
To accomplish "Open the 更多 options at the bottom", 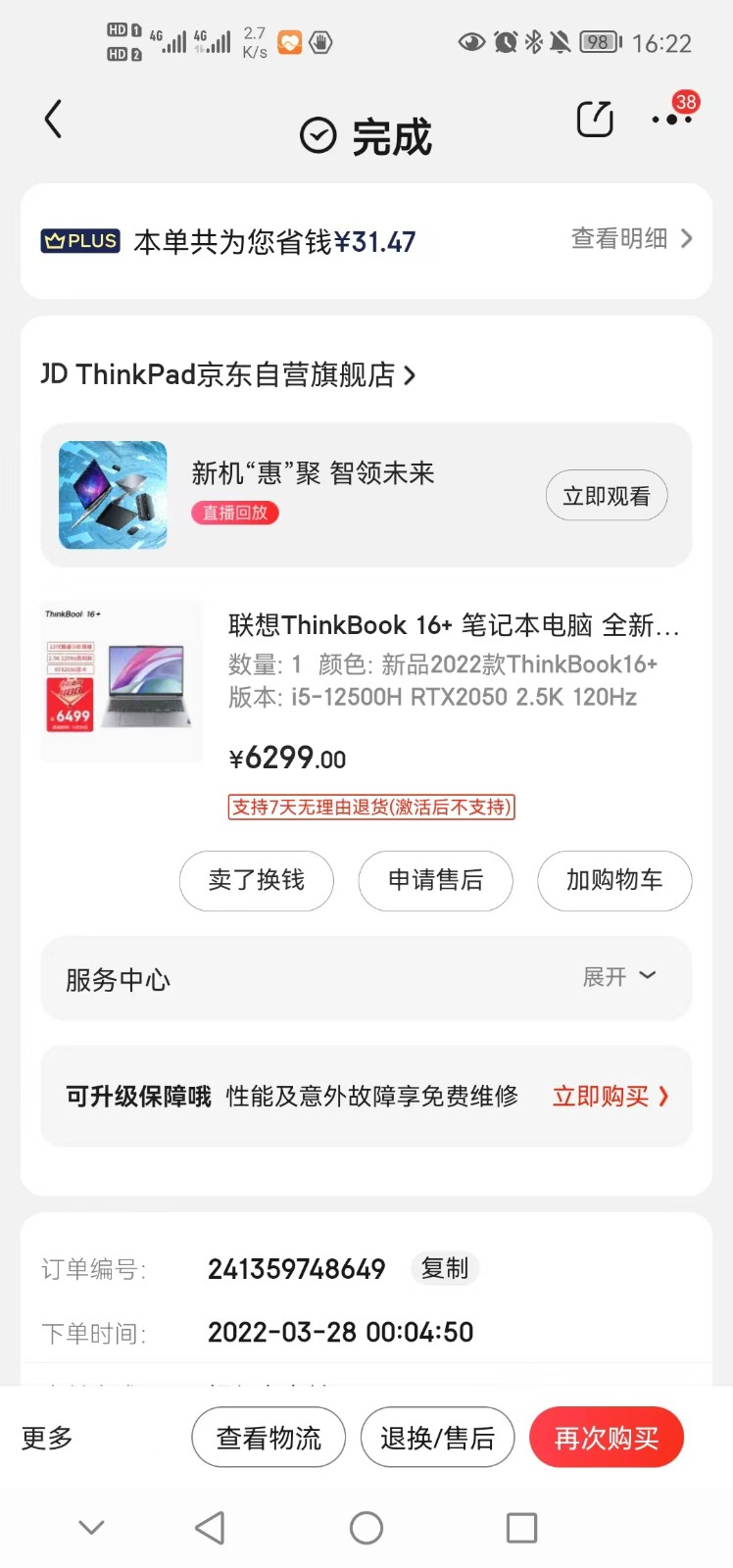I will 47,1438.
